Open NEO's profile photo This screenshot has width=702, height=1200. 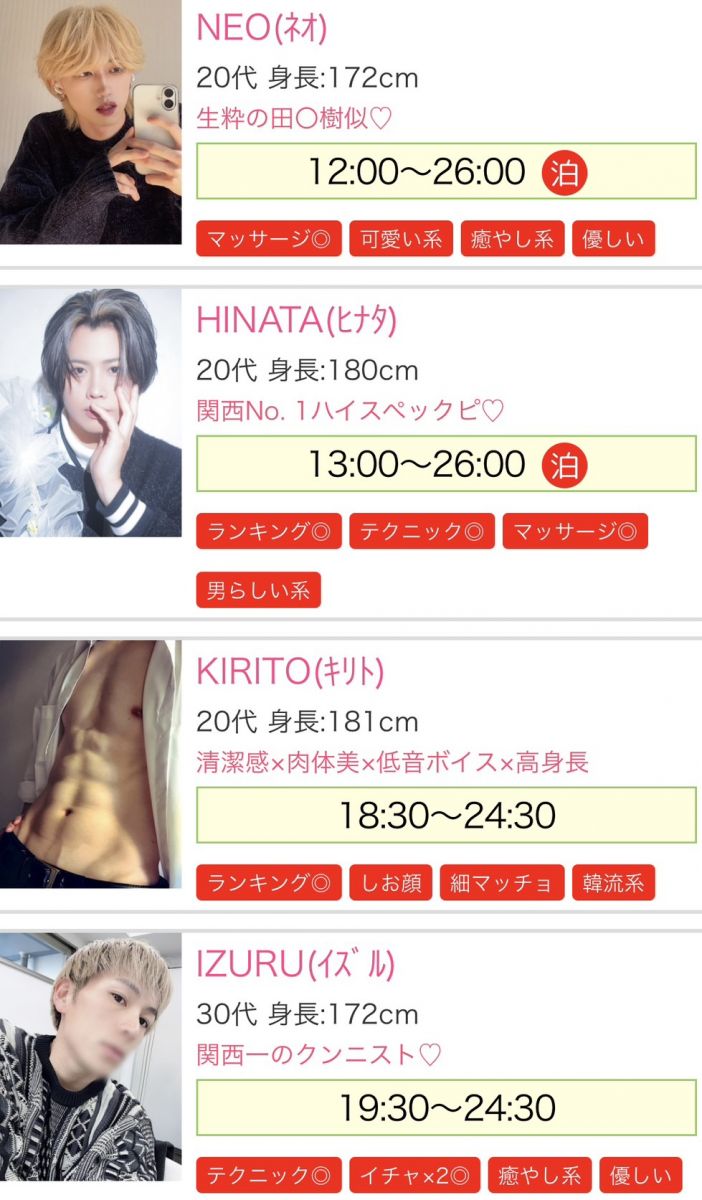(x=91, y=122)
